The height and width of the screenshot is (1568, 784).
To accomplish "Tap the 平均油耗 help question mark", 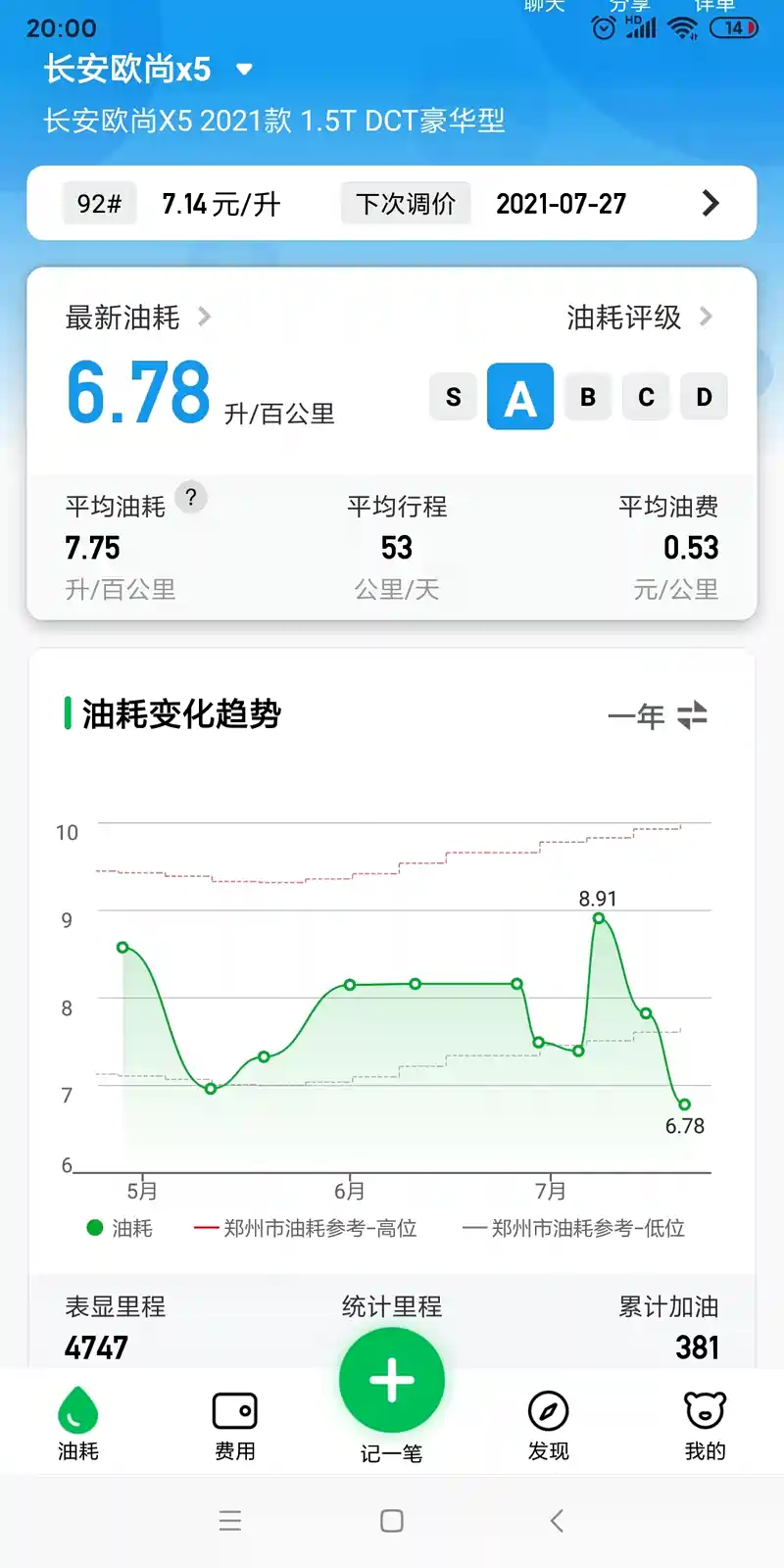I will pos(191,498).
